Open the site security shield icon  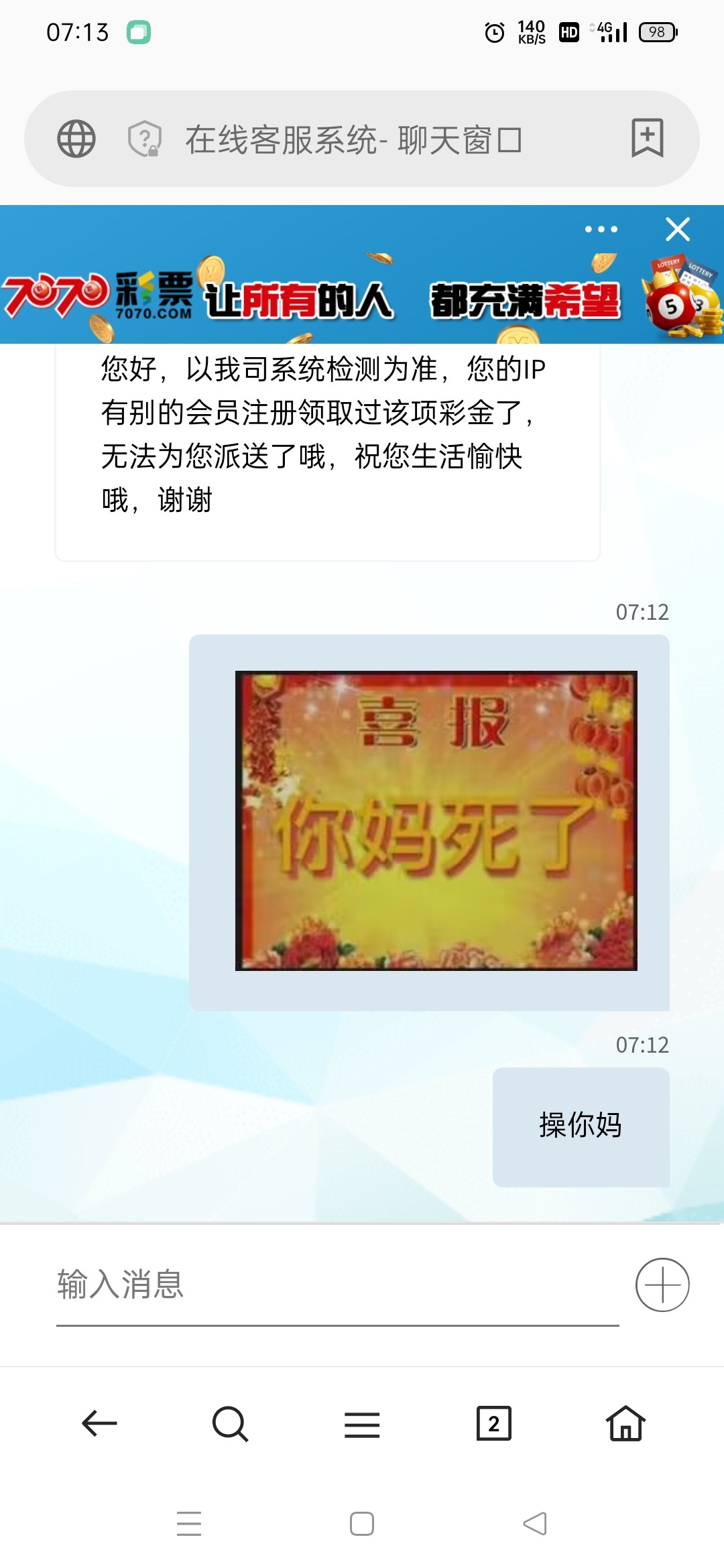point(145,139)
